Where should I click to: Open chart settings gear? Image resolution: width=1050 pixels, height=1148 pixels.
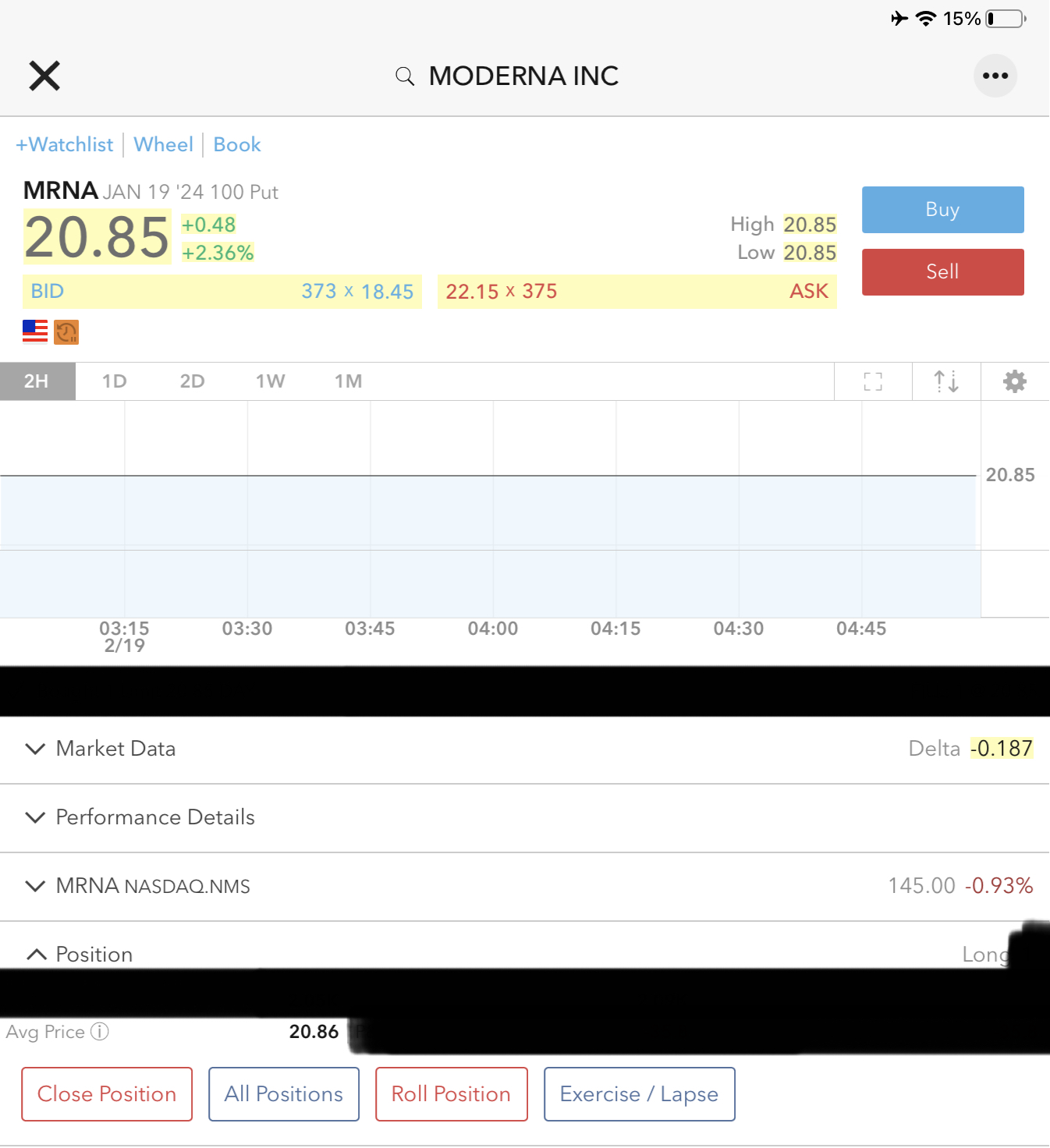coord(1014,381)
